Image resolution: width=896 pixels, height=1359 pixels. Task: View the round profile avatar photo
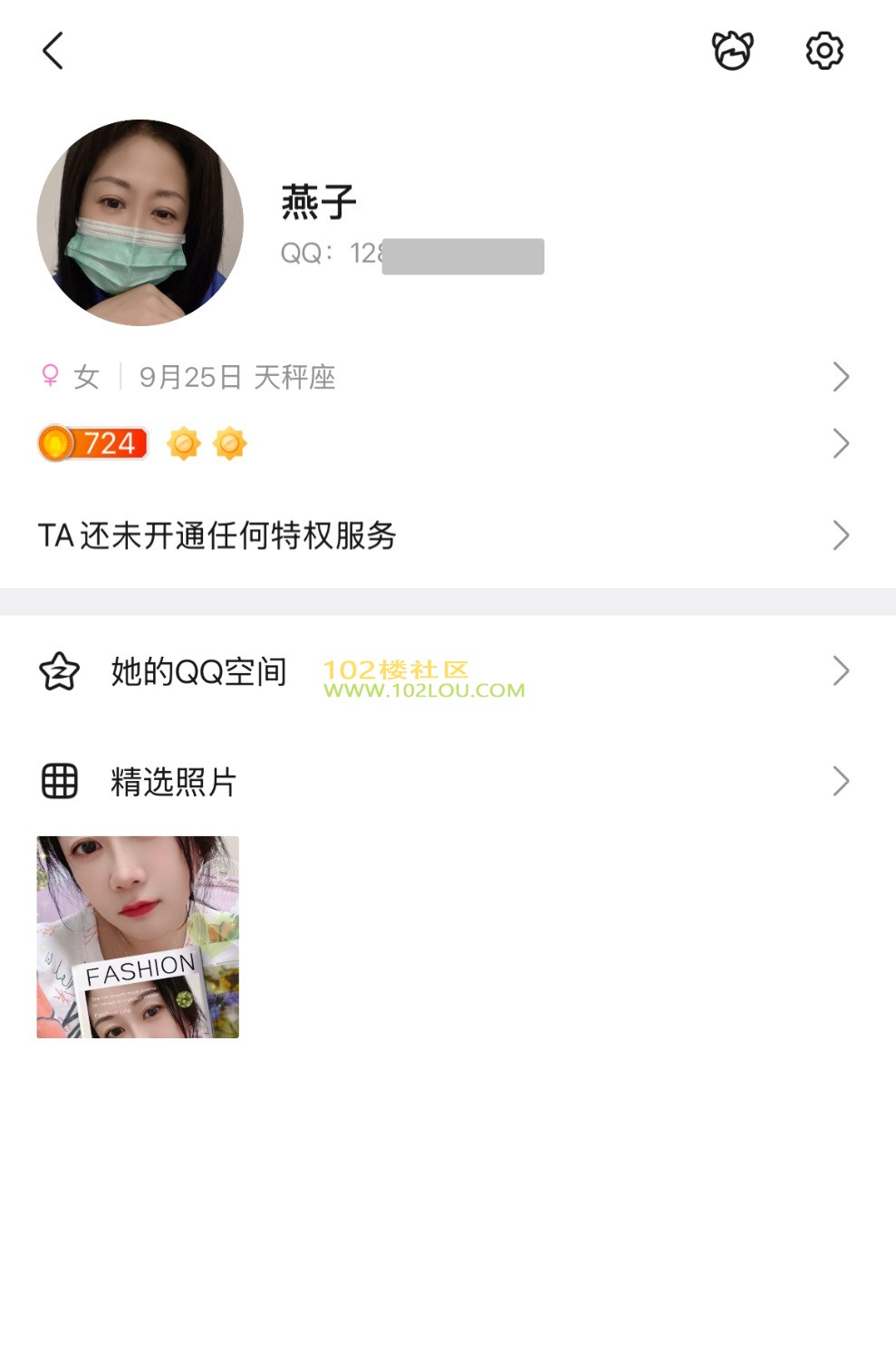[140, 223]
